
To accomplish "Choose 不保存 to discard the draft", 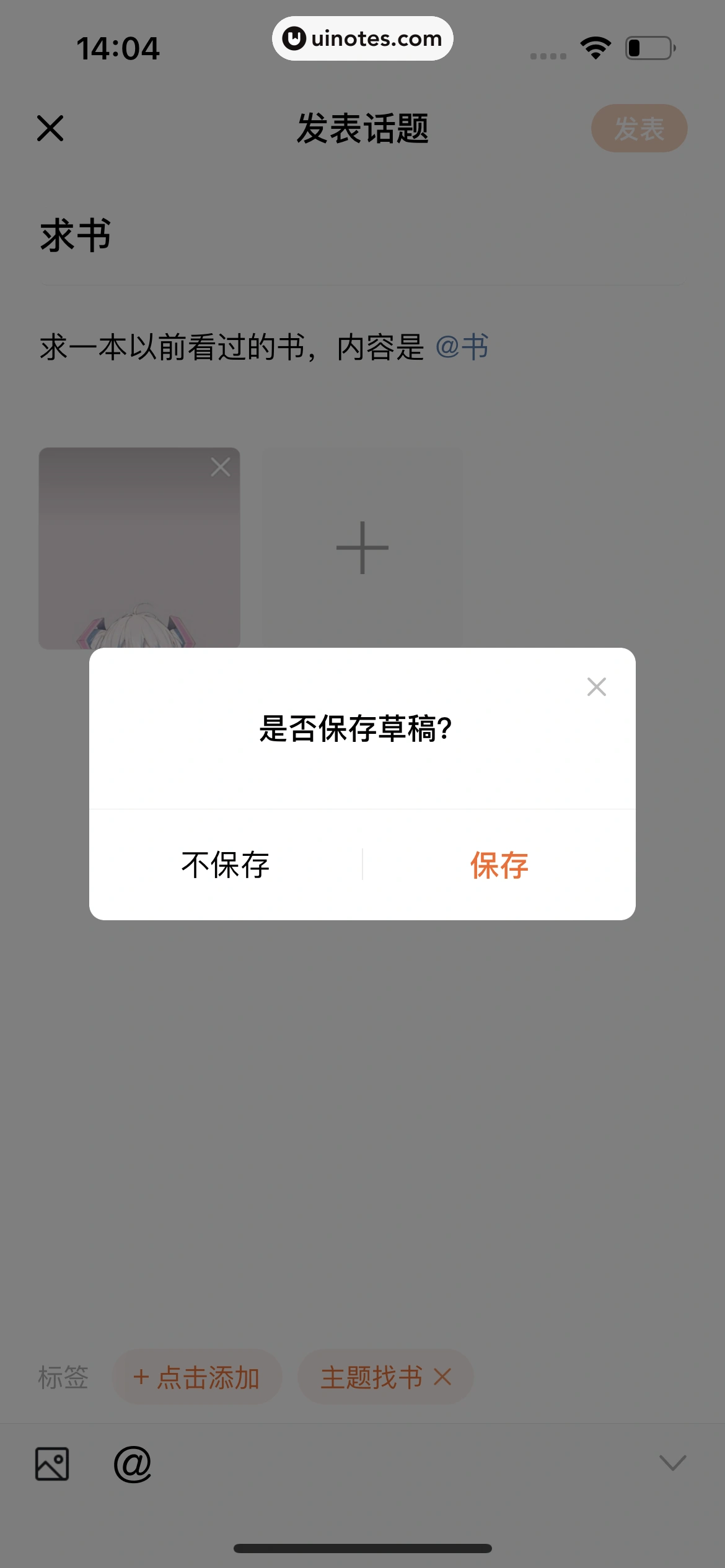I will (226, 865).
